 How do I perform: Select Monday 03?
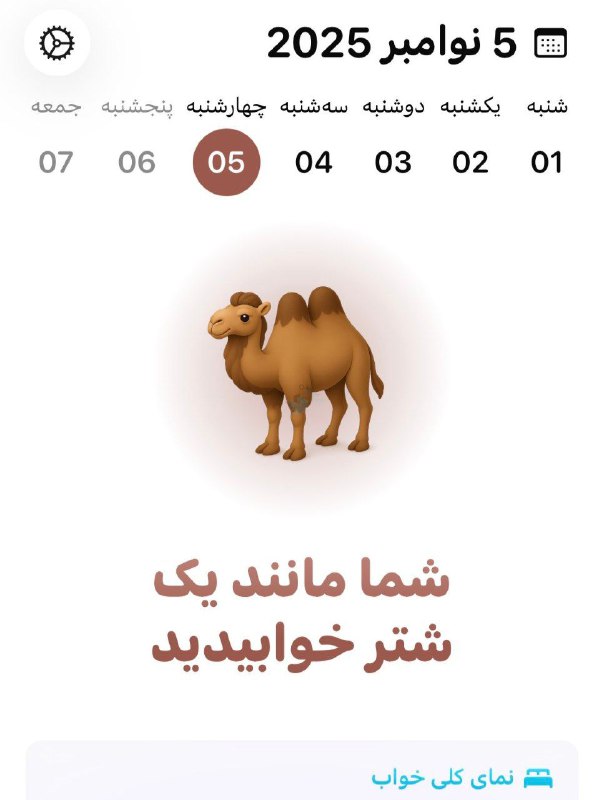coord(393,162)
